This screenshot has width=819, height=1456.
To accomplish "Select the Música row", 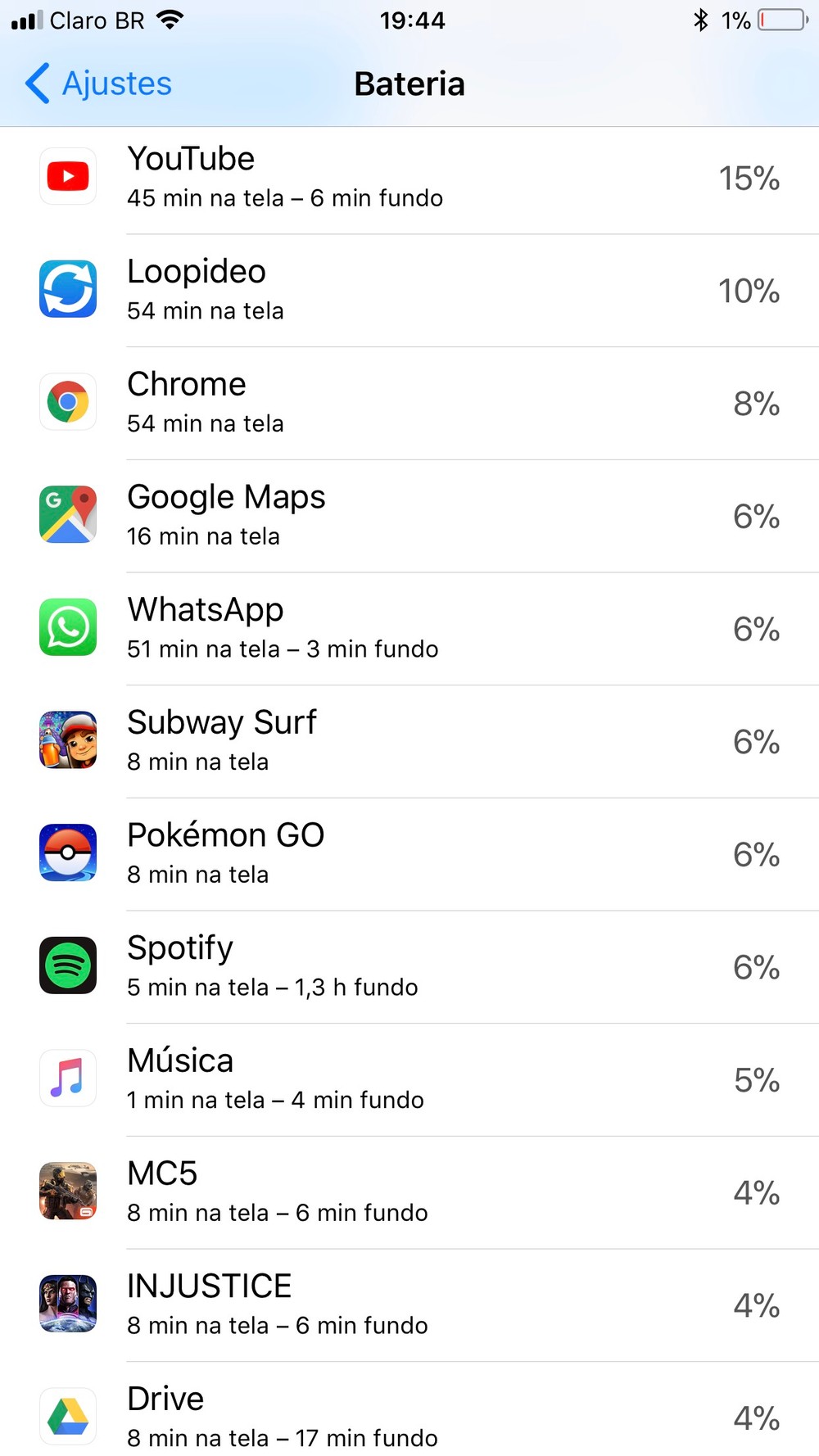I will 409,1079.
